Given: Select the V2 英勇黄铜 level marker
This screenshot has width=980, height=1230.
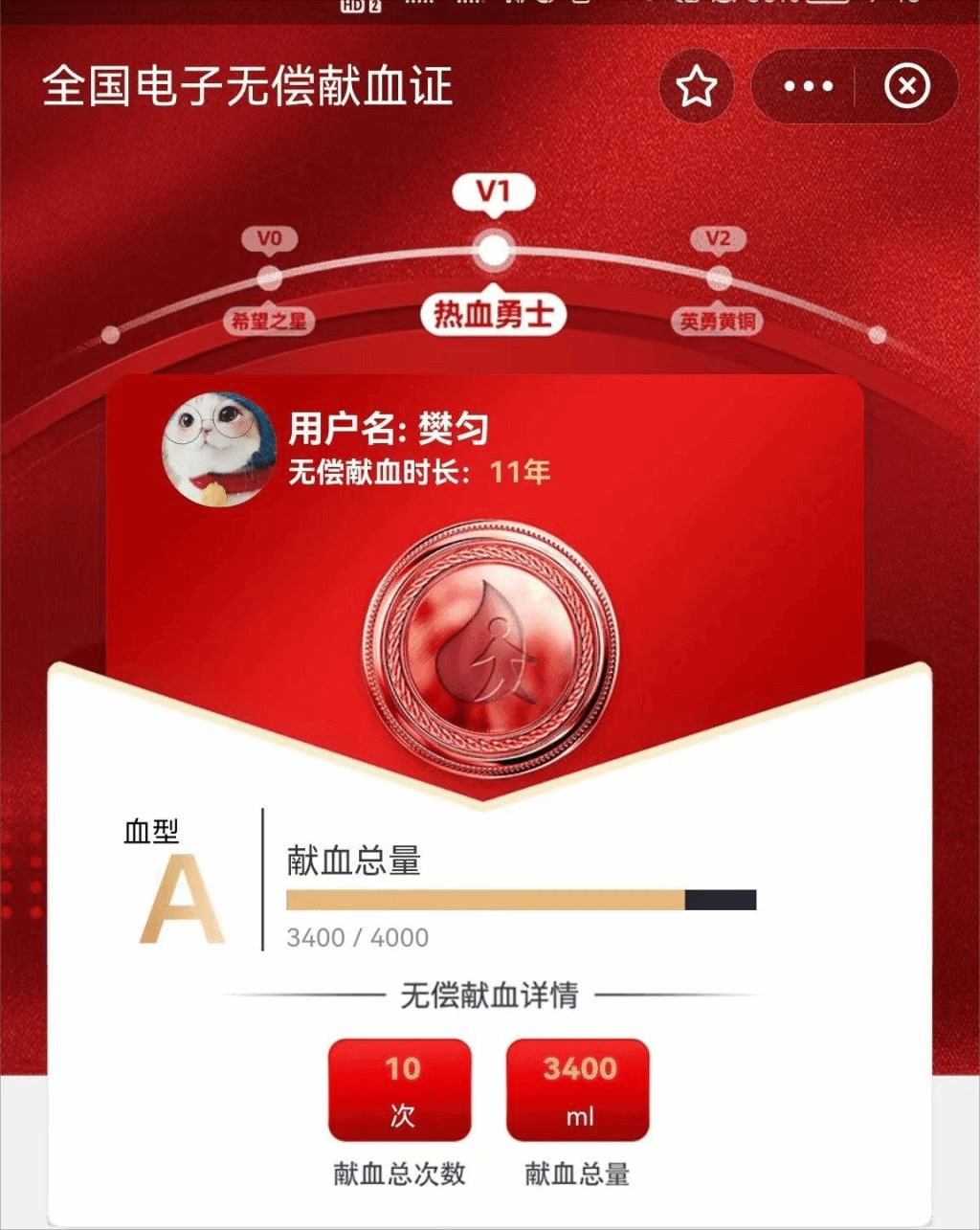Looking at the screenshot, I should 719,279.
